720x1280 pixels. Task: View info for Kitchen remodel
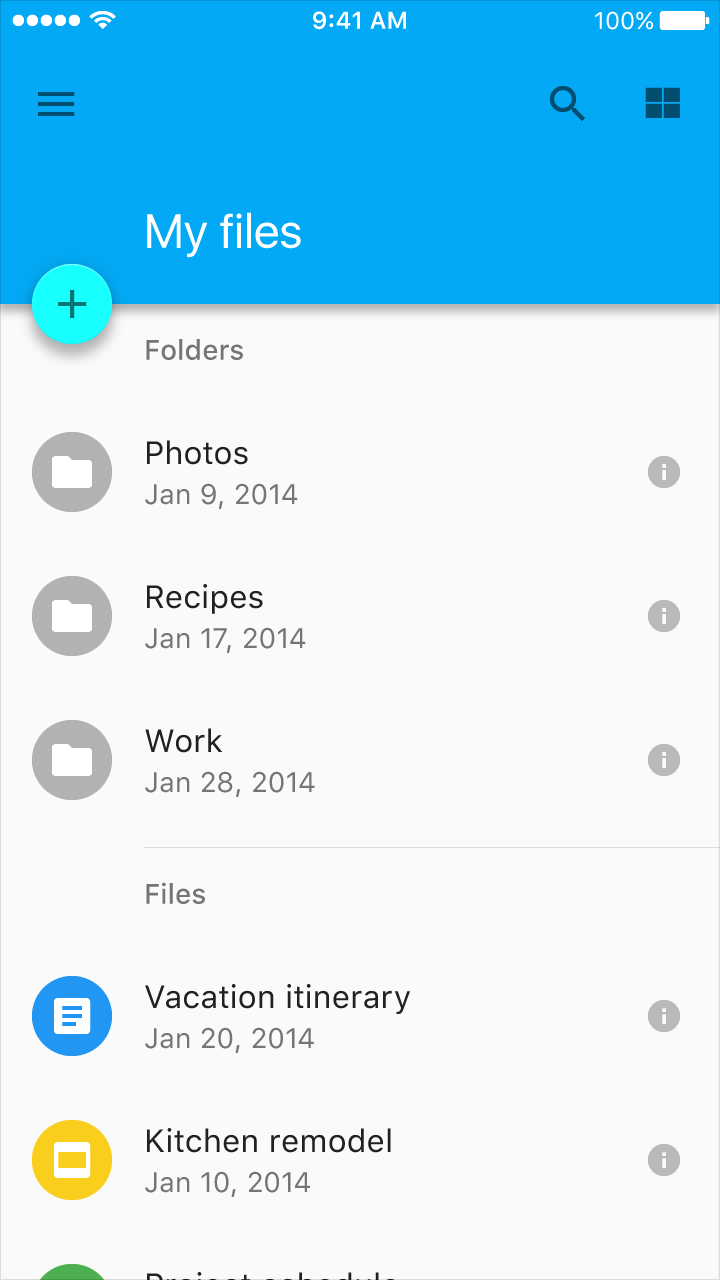coord(664,1160)
